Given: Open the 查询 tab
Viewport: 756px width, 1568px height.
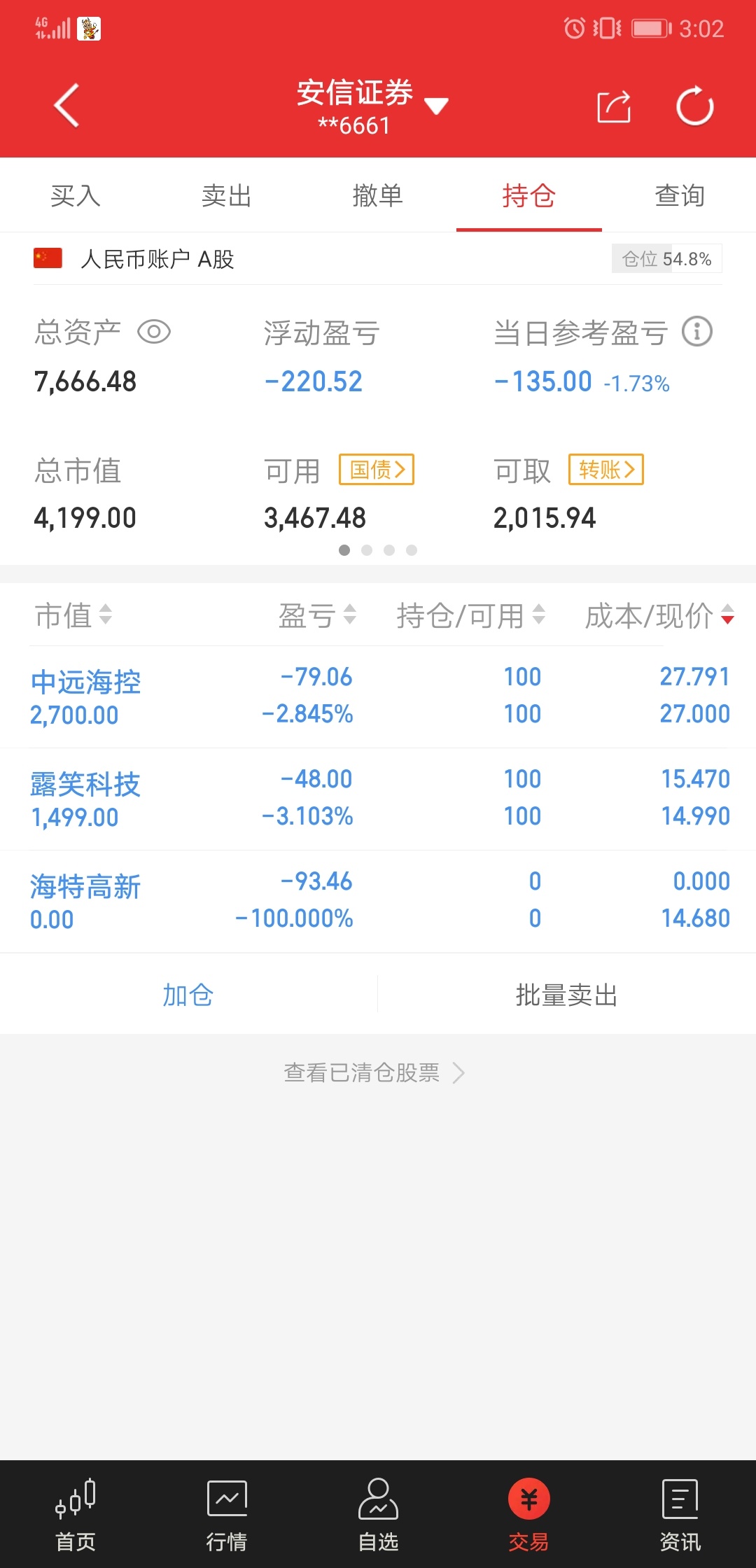Looking at the screenshot, I should [680, 195].
